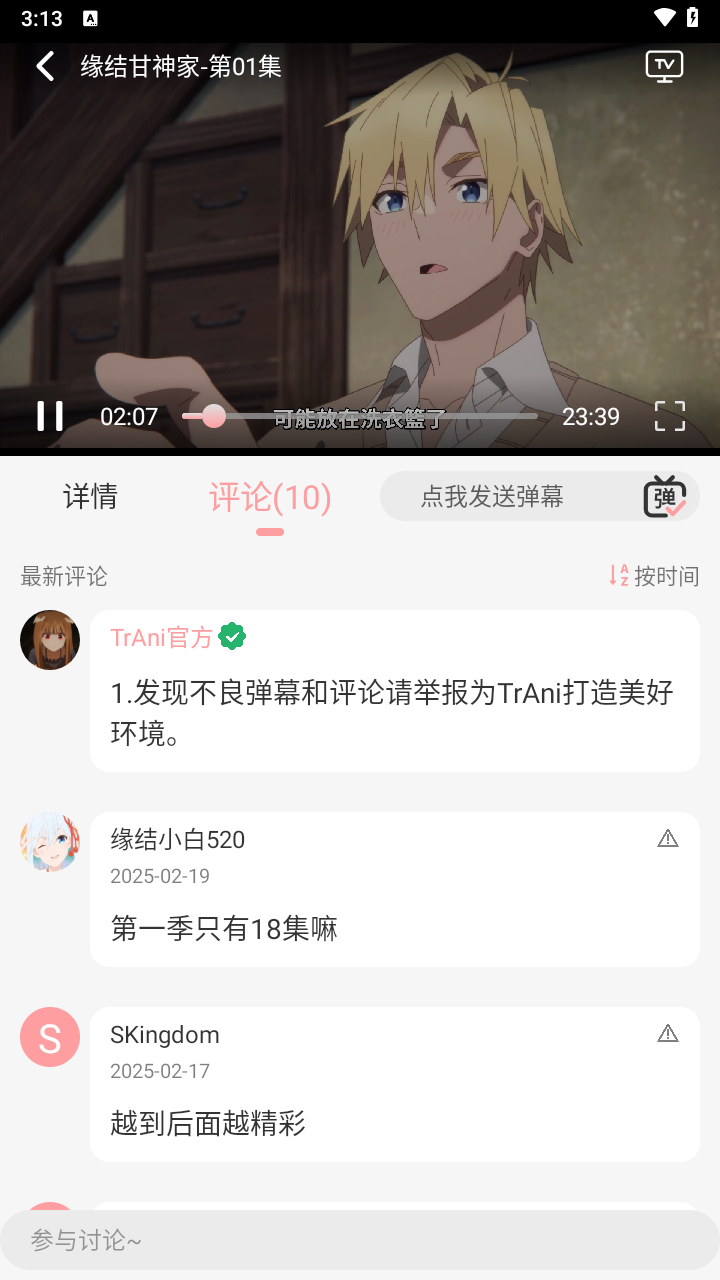720x1280 pixels.
Task: Cast the video to TV
Action: (x=664, y=67)
